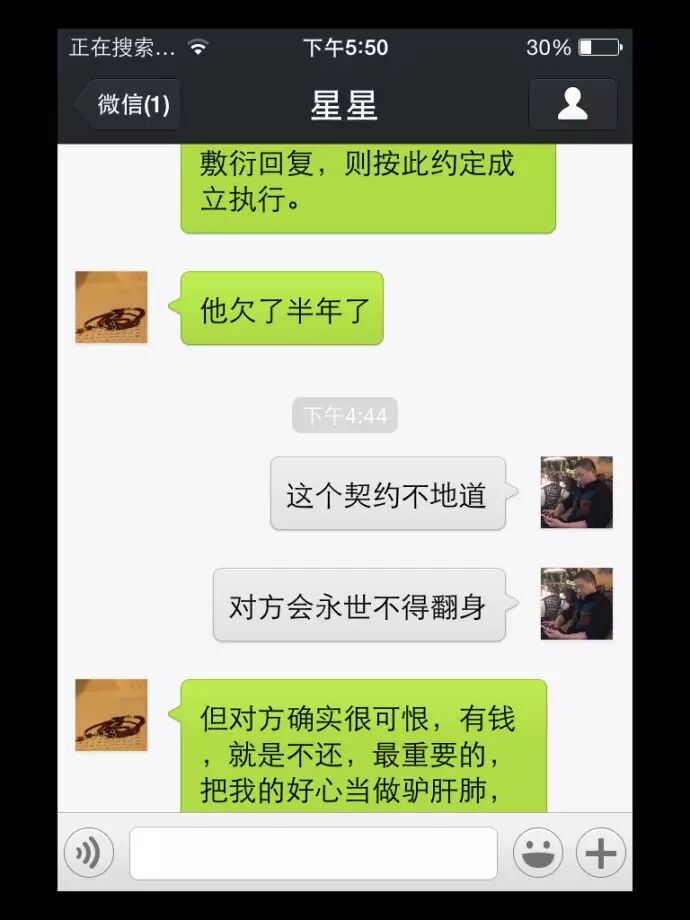Open the plus attachment menu
The width and height of the screenshot is (690, 920).
(601, 853)
